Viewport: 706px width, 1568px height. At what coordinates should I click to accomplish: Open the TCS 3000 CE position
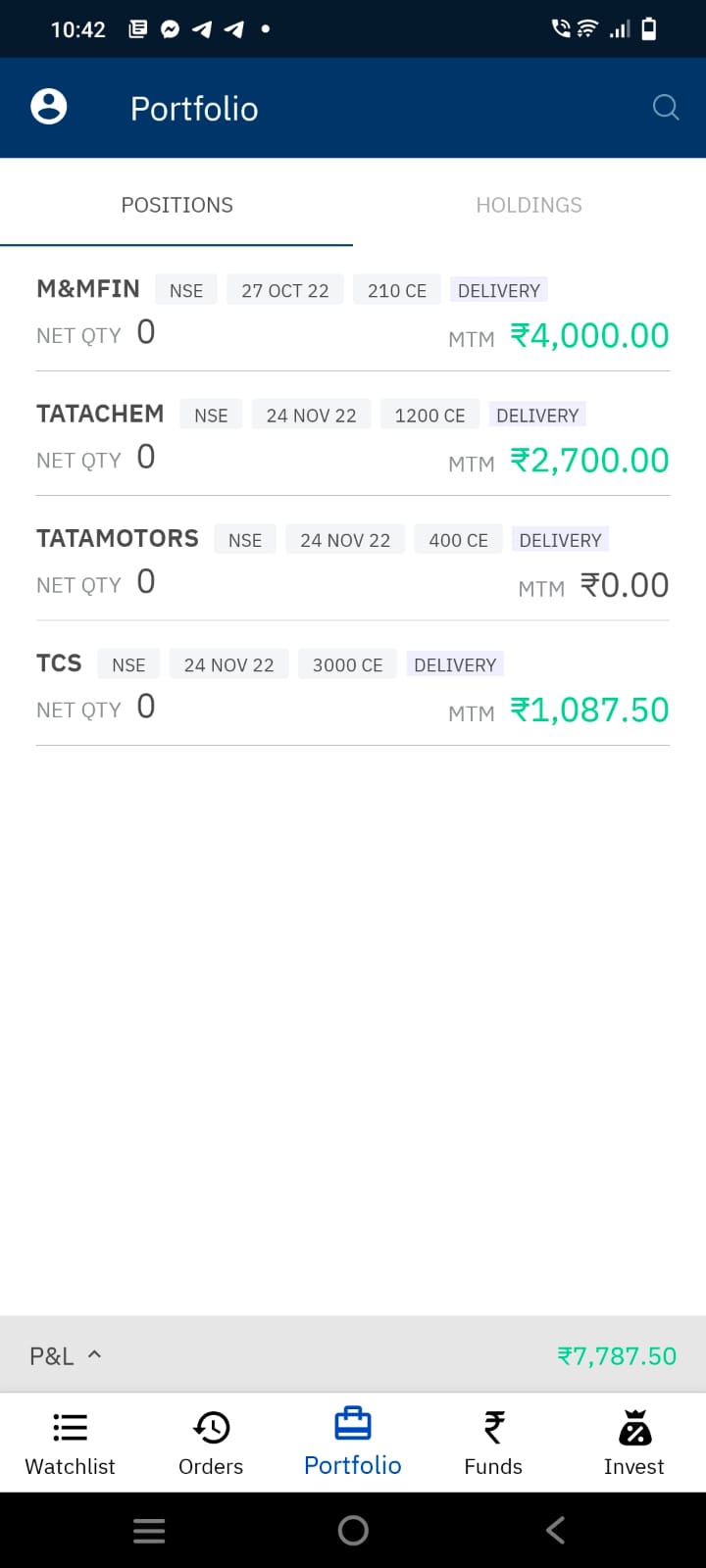point(352,686)
